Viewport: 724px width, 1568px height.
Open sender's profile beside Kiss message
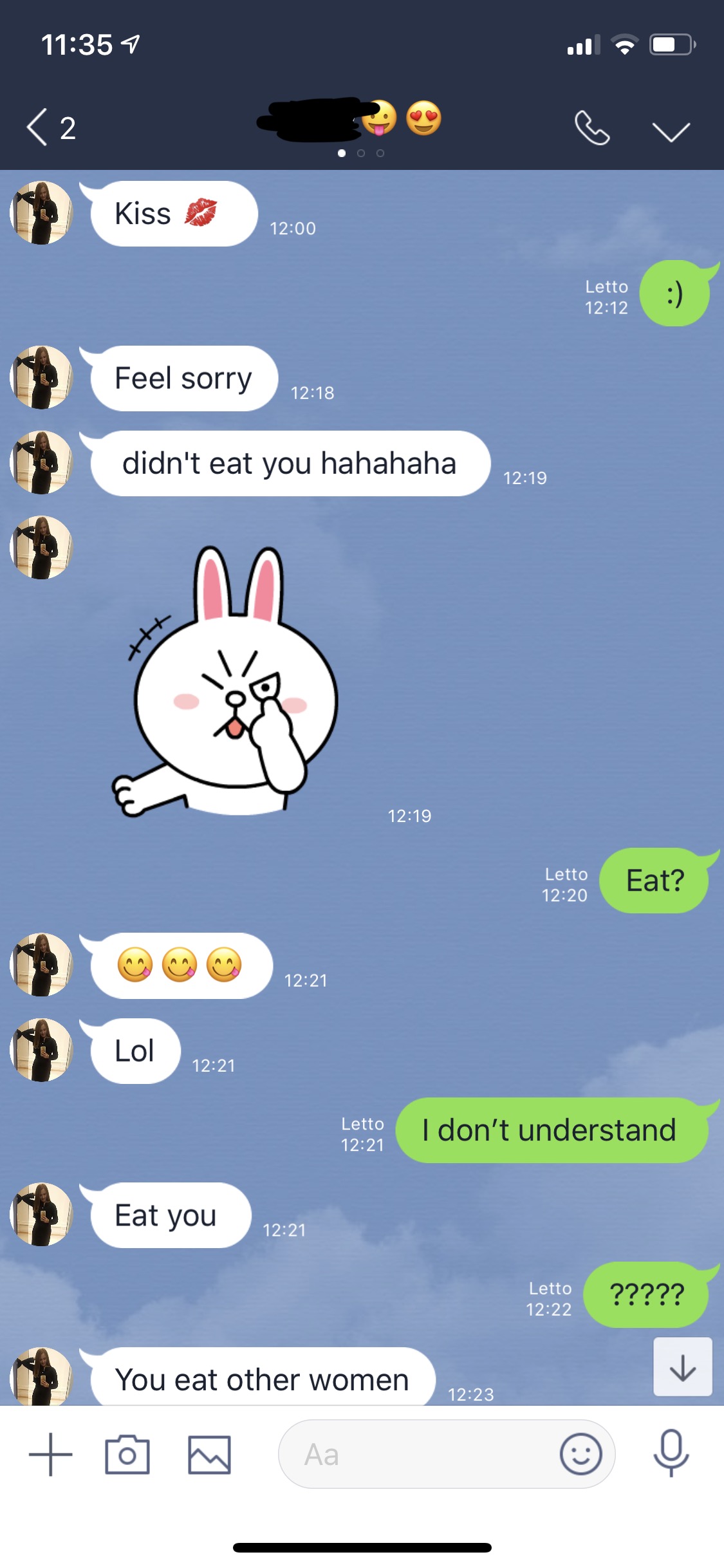tap(42, 213)
